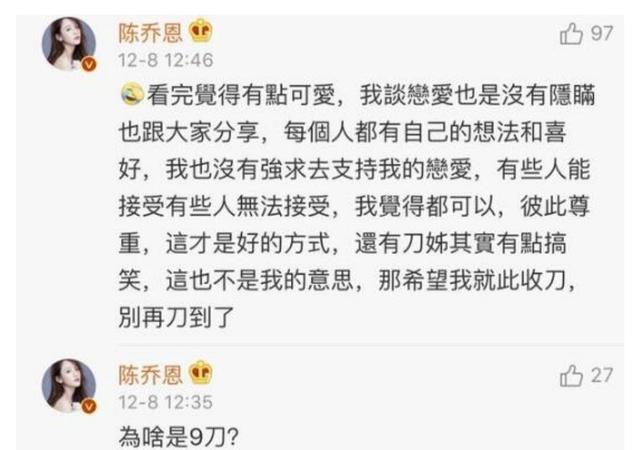Open 陈乔恩's avatar beside the 为啥是9刀 comment
The height and width of the screenshot is (450, 640).
70,386
